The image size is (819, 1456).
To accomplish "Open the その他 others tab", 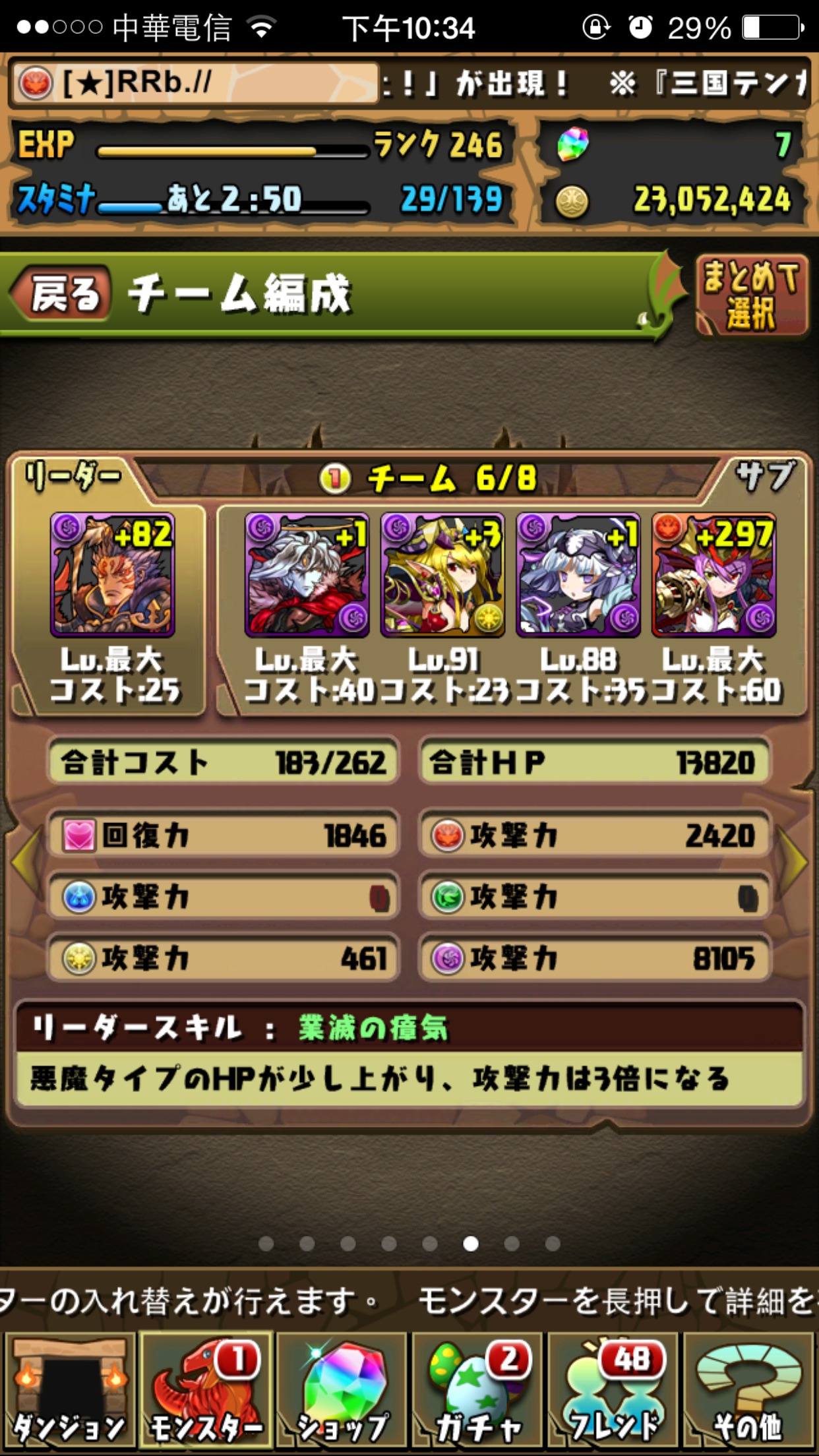I will [x=749, y=1390].
